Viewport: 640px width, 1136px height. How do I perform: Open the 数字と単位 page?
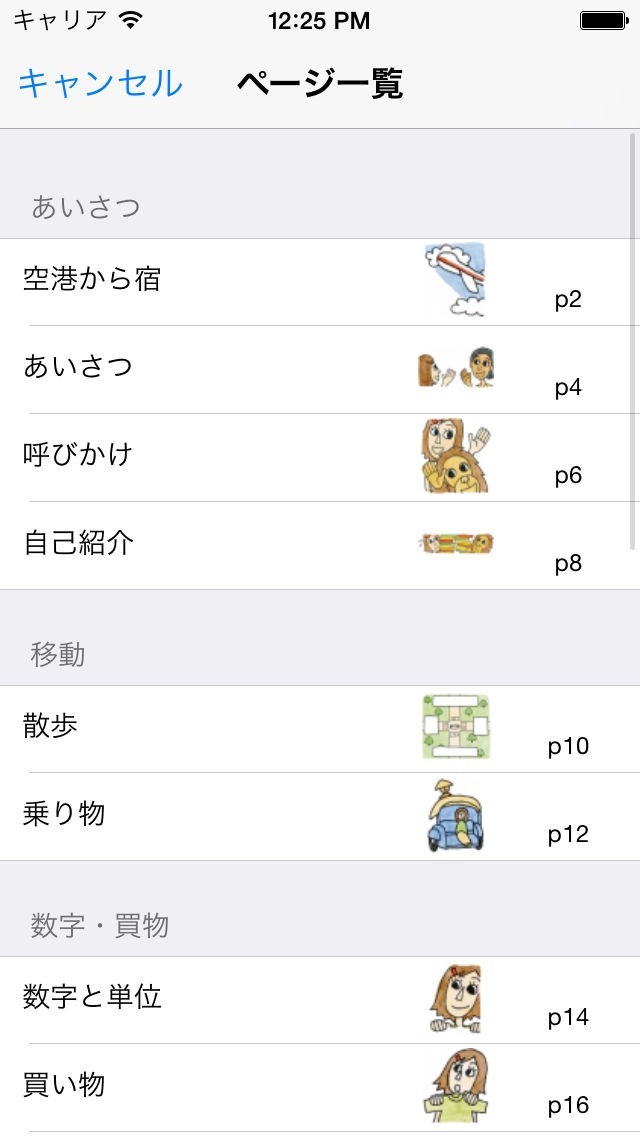click(92, 998)
